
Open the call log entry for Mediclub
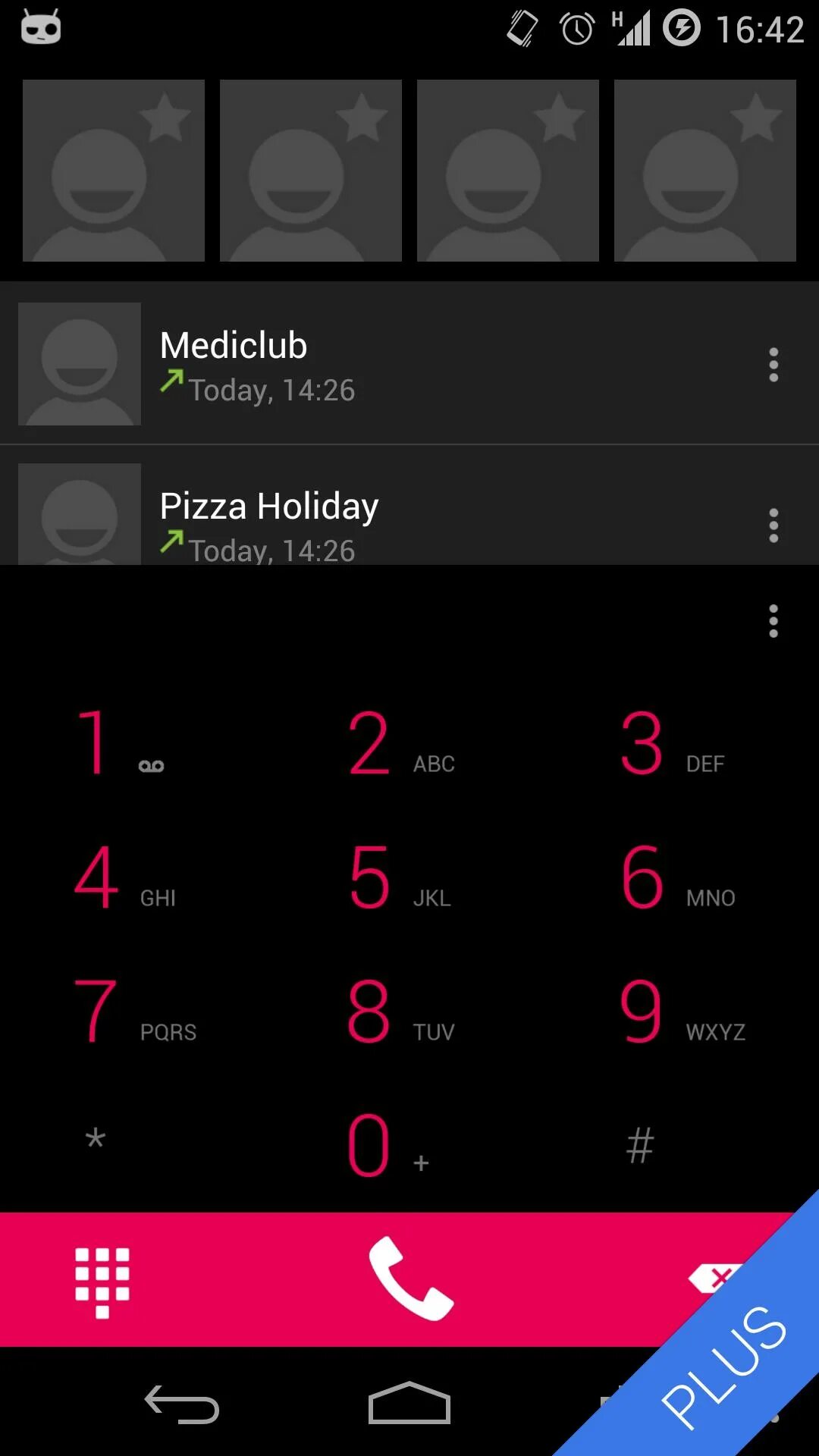pos(379,365)
